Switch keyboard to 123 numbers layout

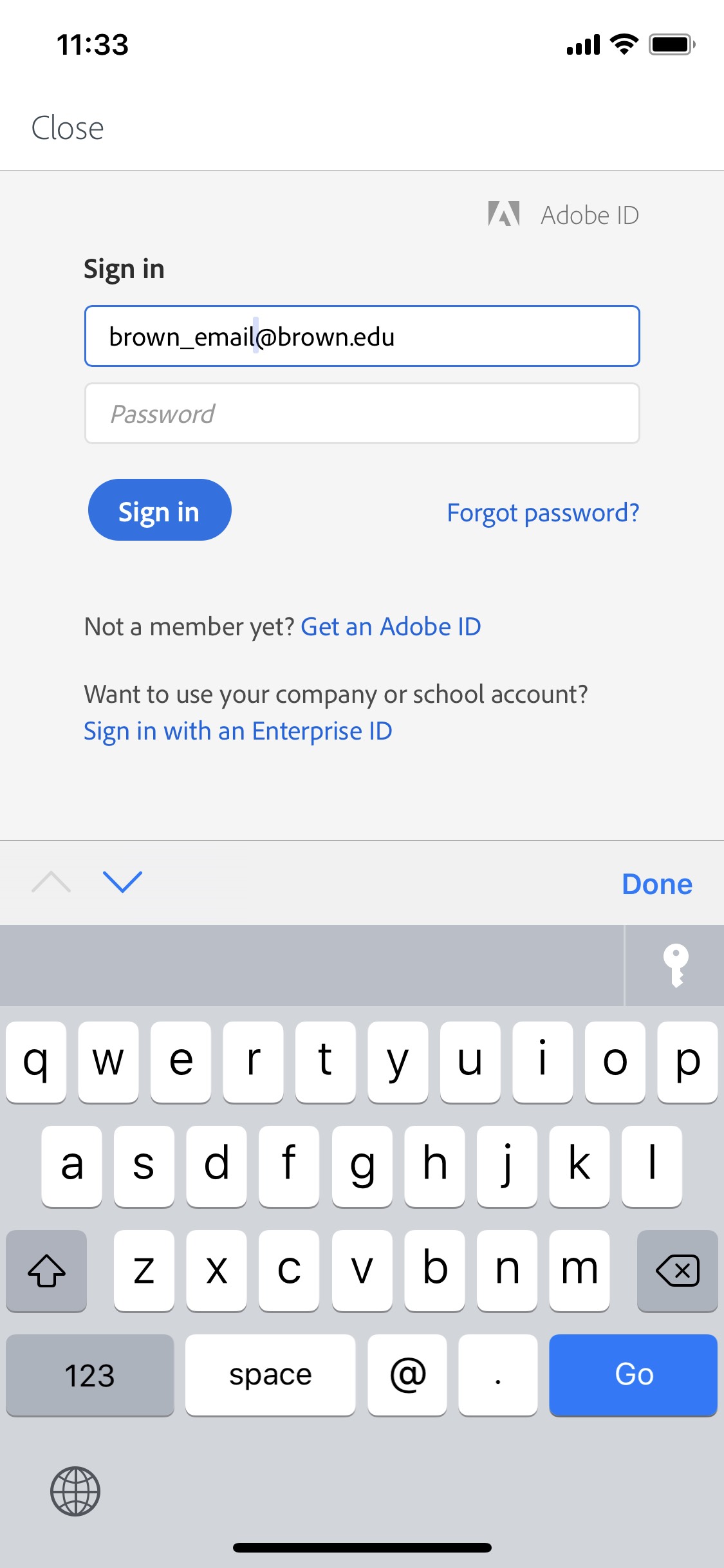(90, 1375)
